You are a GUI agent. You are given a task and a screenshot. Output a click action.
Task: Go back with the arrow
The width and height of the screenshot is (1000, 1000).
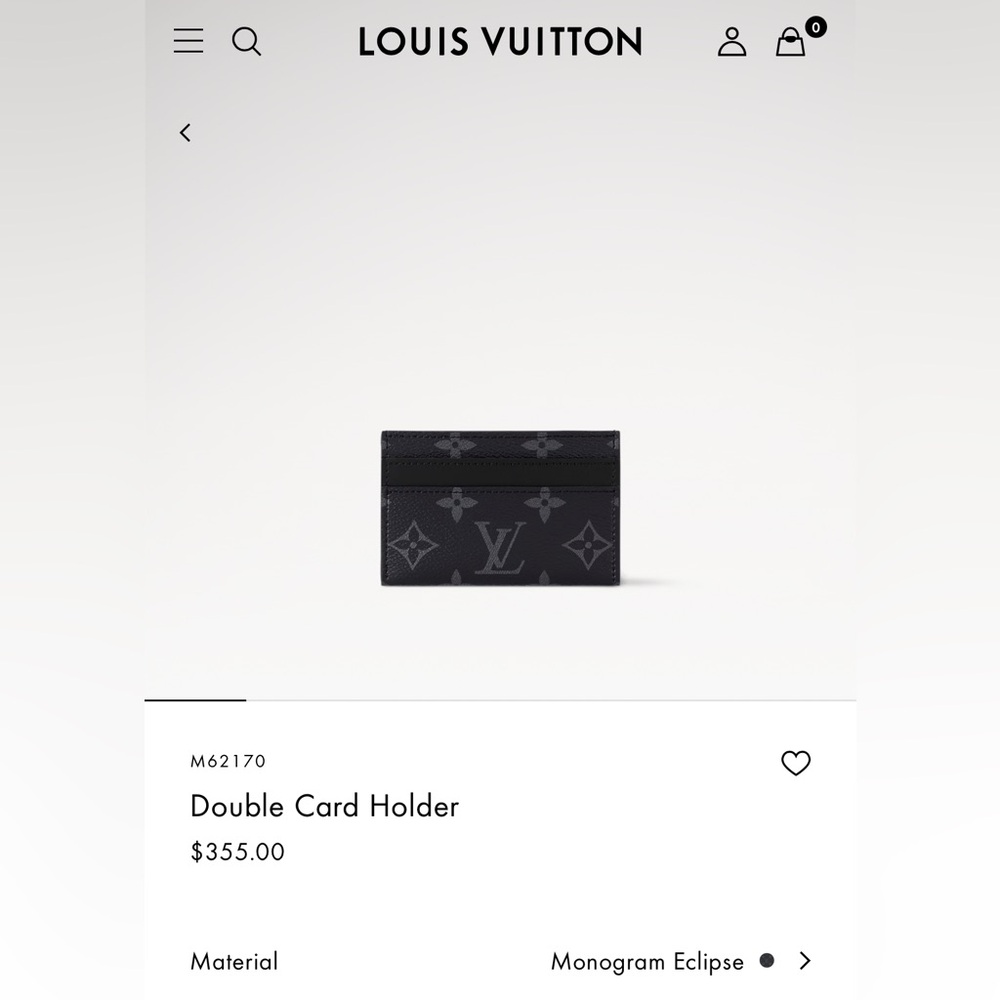click(x=185, y=133)
